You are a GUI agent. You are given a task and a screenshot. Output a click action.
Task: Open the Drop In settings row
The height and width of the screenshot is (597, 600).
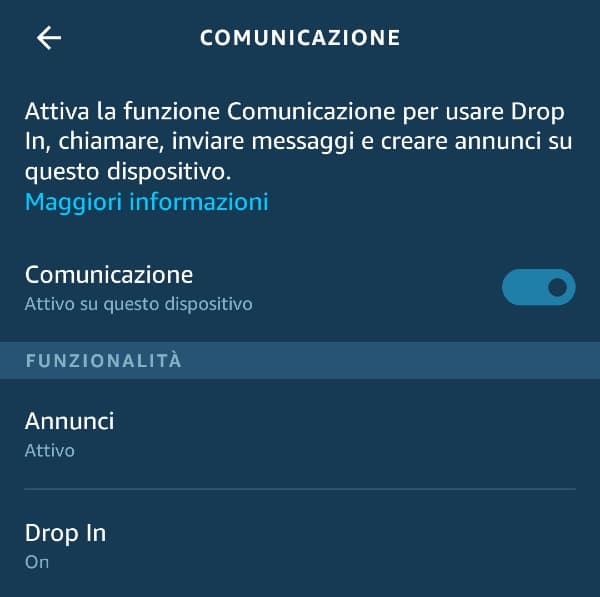(x=300, y=545)
